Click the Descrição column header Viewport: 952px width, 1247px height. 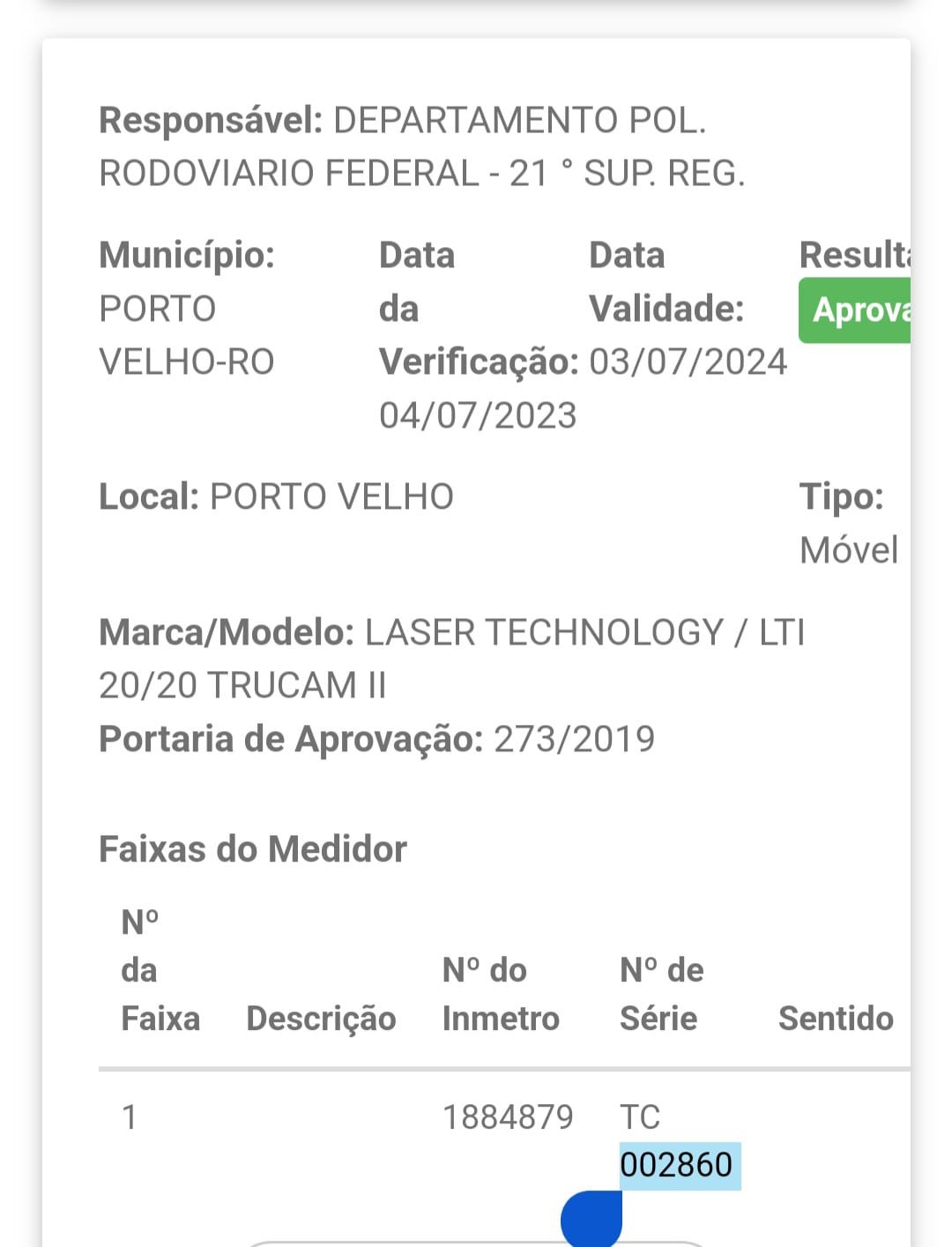pyautogui.click(x=321, y=1018)
